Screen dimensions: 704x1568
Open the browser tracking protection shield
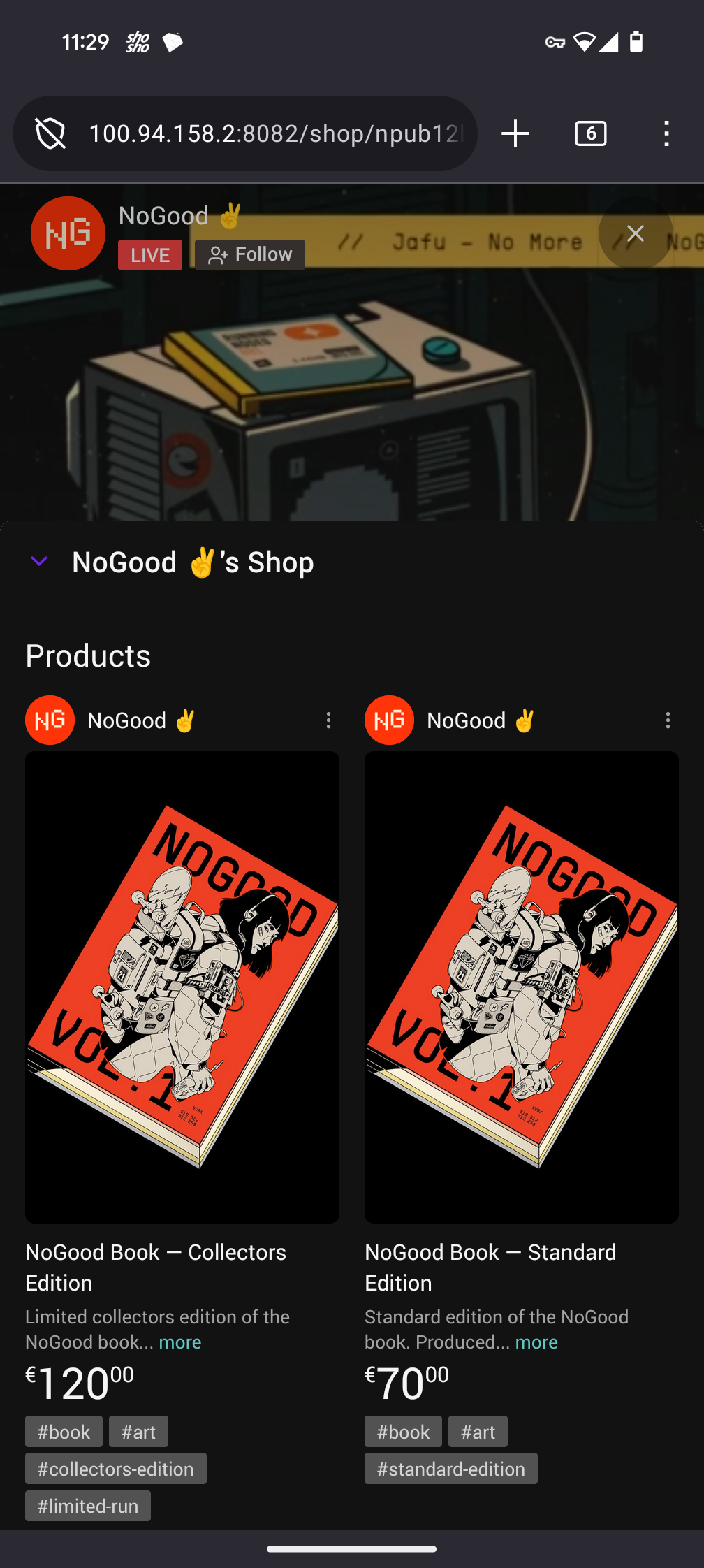50,133
